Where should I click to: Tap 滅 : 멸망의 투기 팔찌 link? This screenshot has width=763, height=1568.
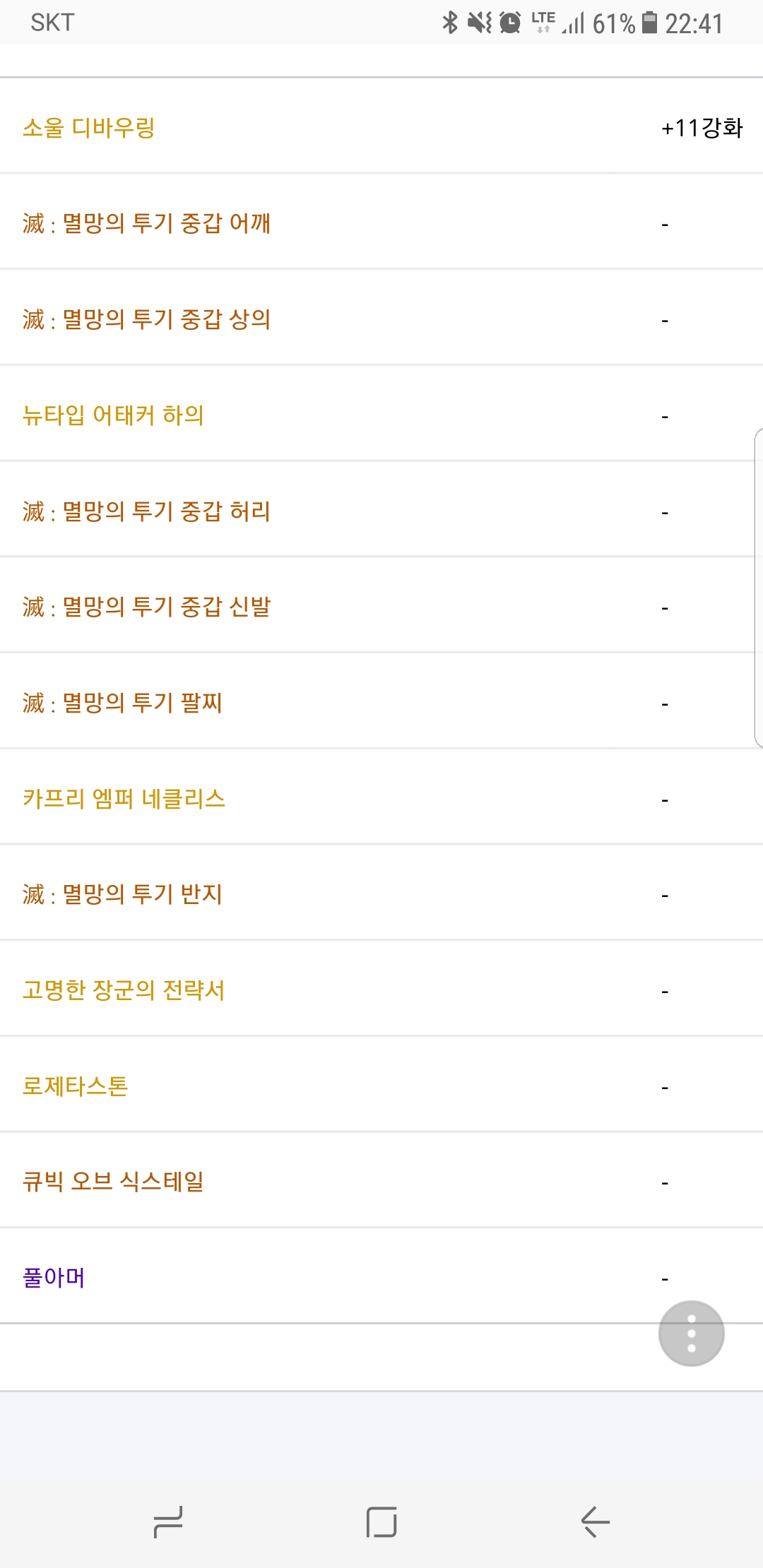[122, 703]
